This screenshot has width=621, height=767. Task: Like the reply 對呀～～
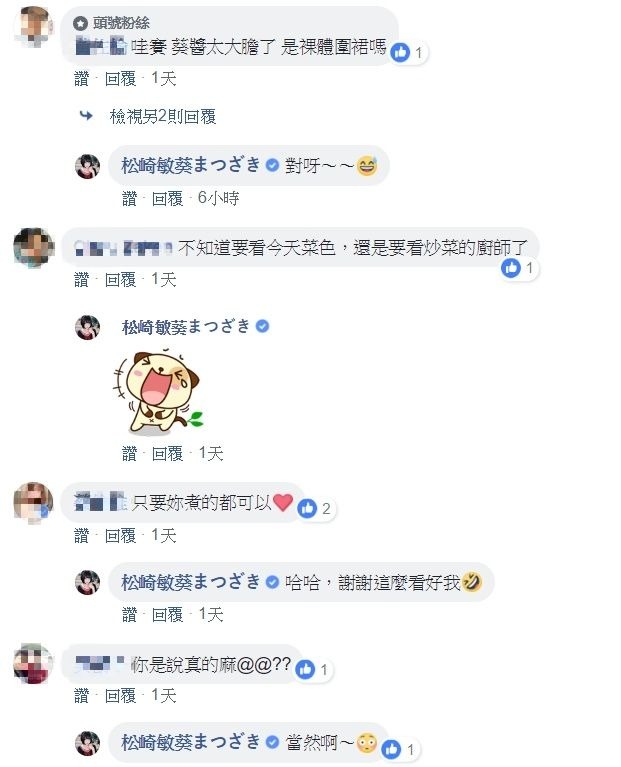coord(131,198)
